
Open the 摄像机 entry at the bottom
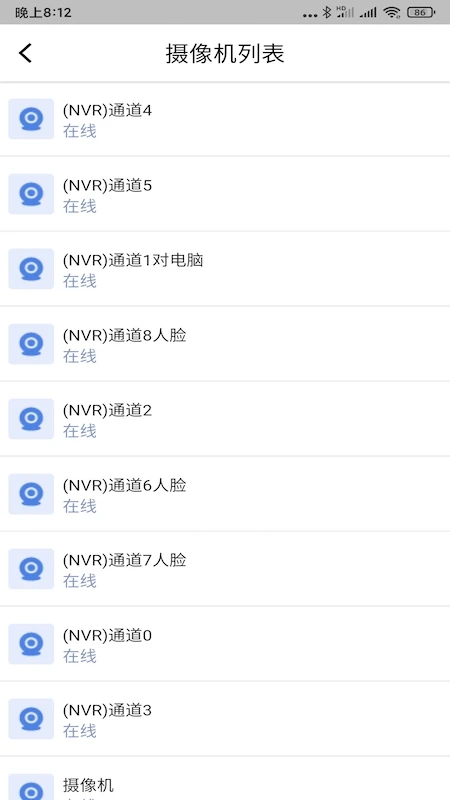click(225, 779)
